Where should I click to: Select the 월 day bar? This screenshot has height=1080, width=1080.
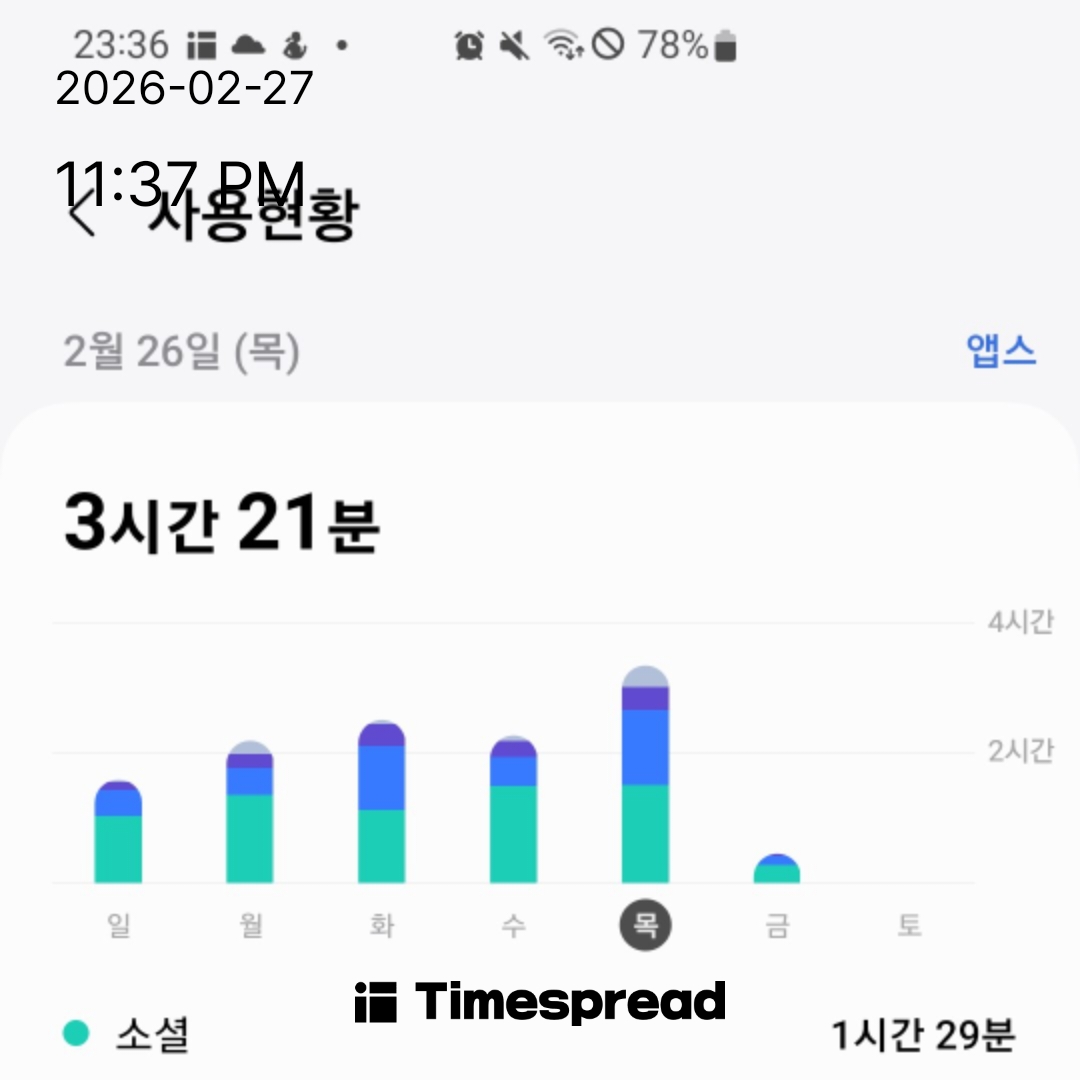pos(249,813)
